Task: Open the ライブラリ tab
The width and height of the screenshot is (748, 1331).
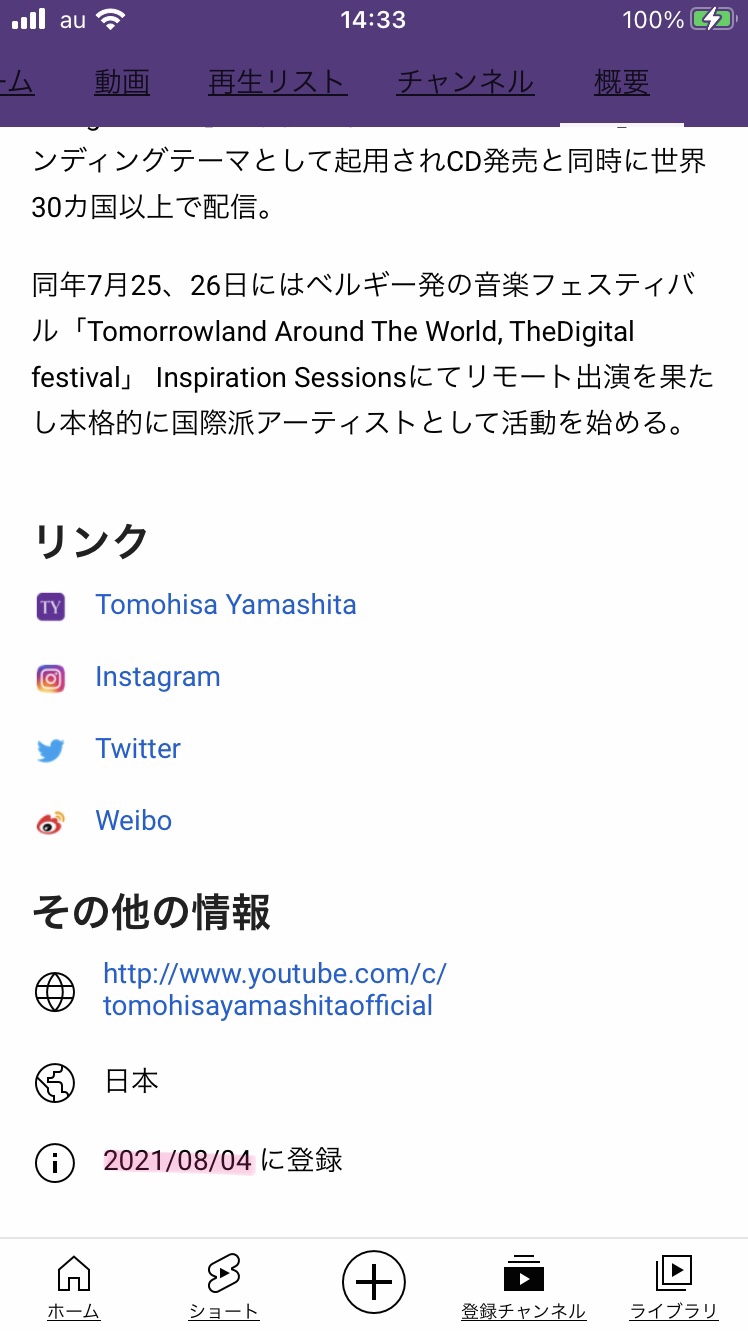Action: tap(674, 1288)
